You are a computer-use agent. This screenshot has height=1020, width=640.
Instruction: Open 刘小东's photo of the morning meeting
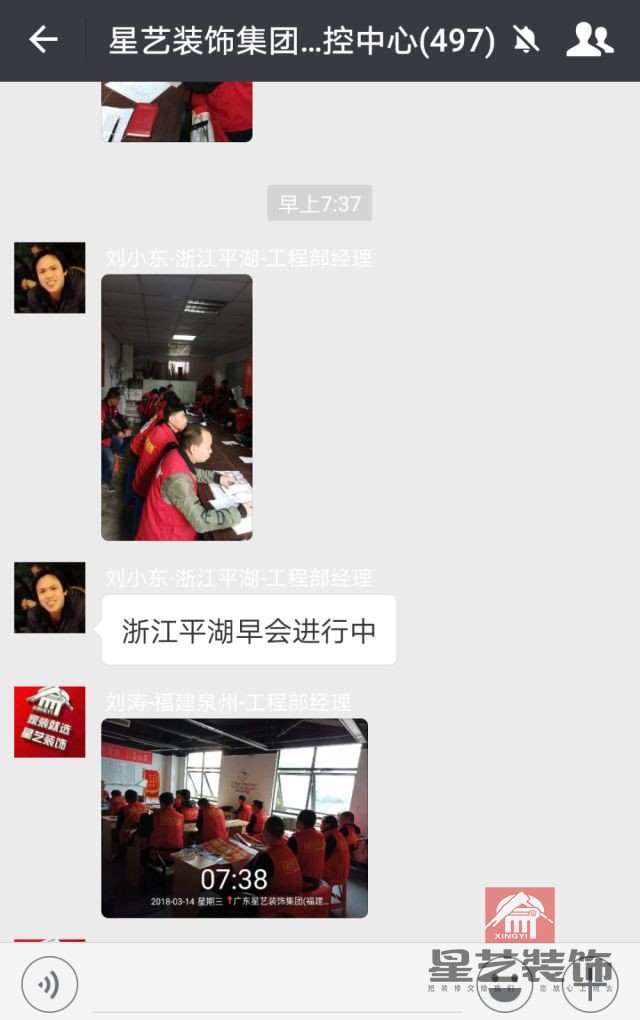pos(177,407)
